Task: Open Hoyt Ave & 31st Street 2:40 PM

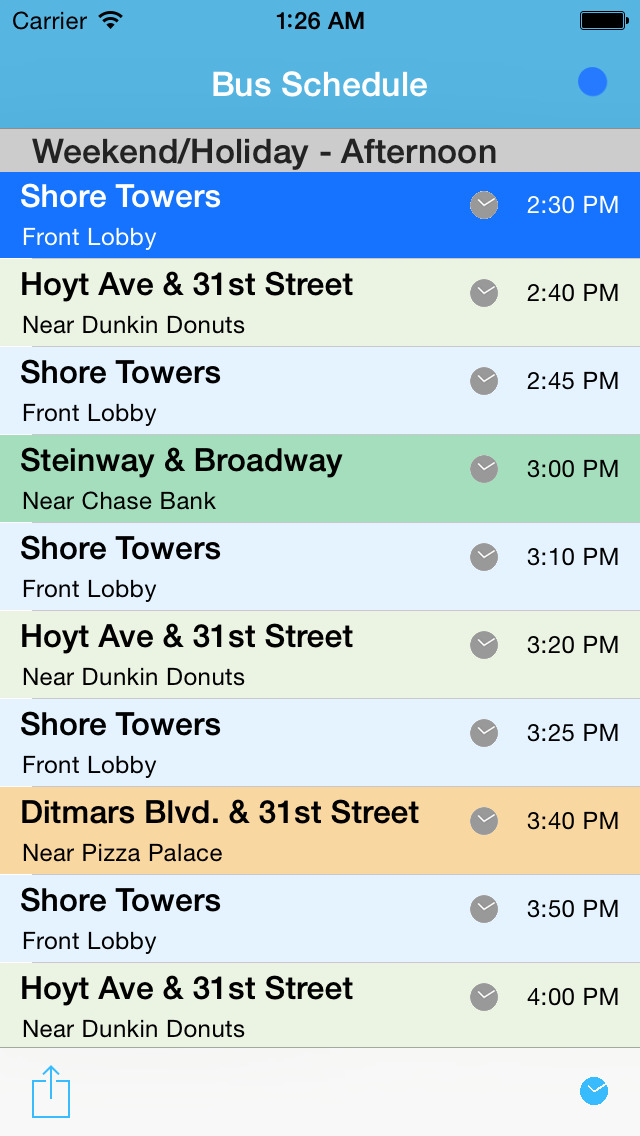Action: (x=320, y=303)
